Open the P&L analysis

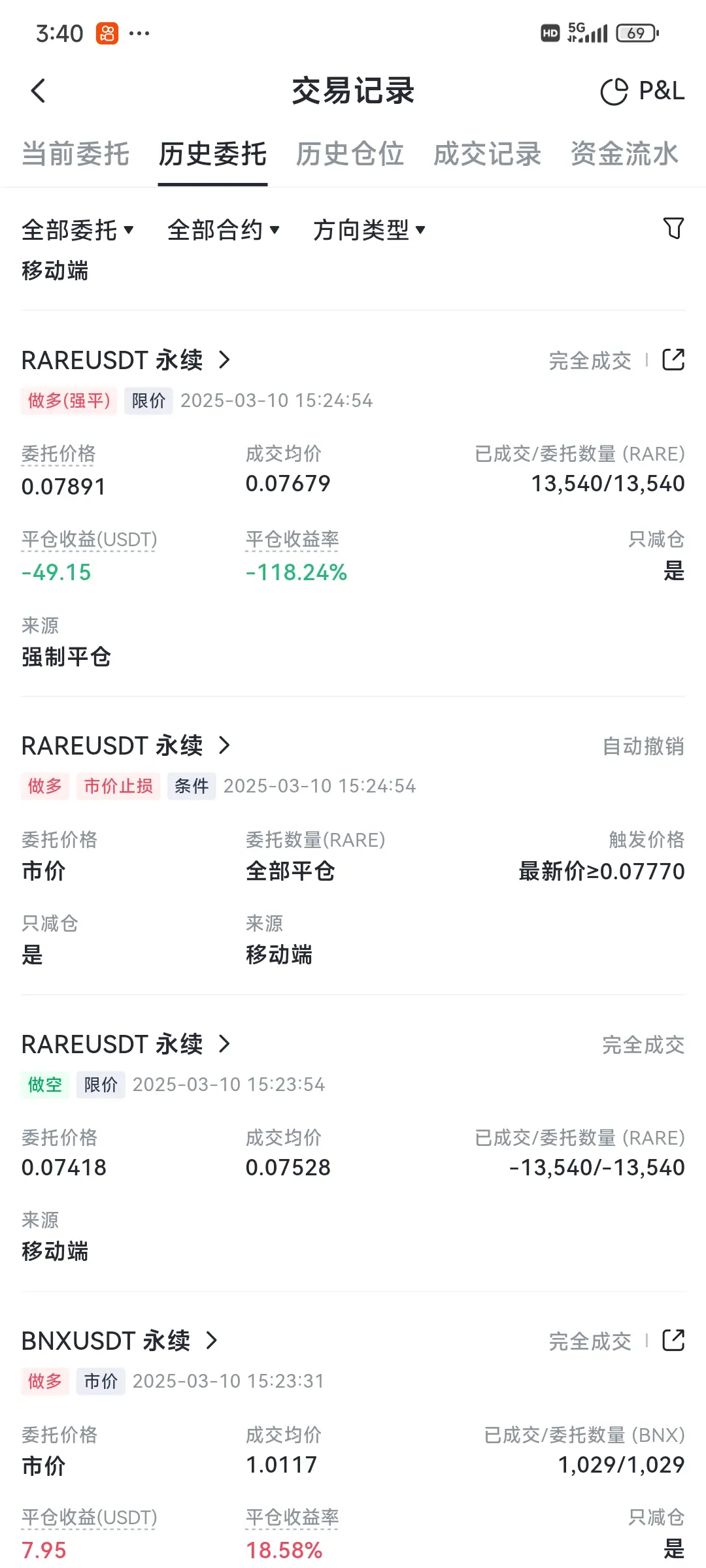(x=643, y=91)
